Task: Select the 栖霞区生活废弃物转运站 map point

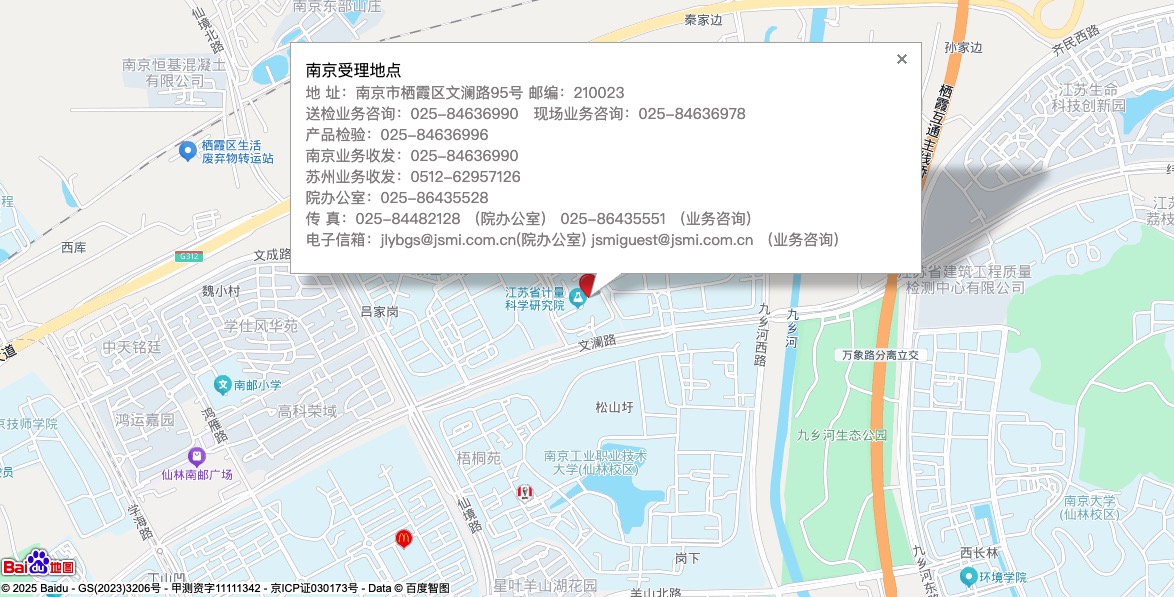Action: [186, 150]
